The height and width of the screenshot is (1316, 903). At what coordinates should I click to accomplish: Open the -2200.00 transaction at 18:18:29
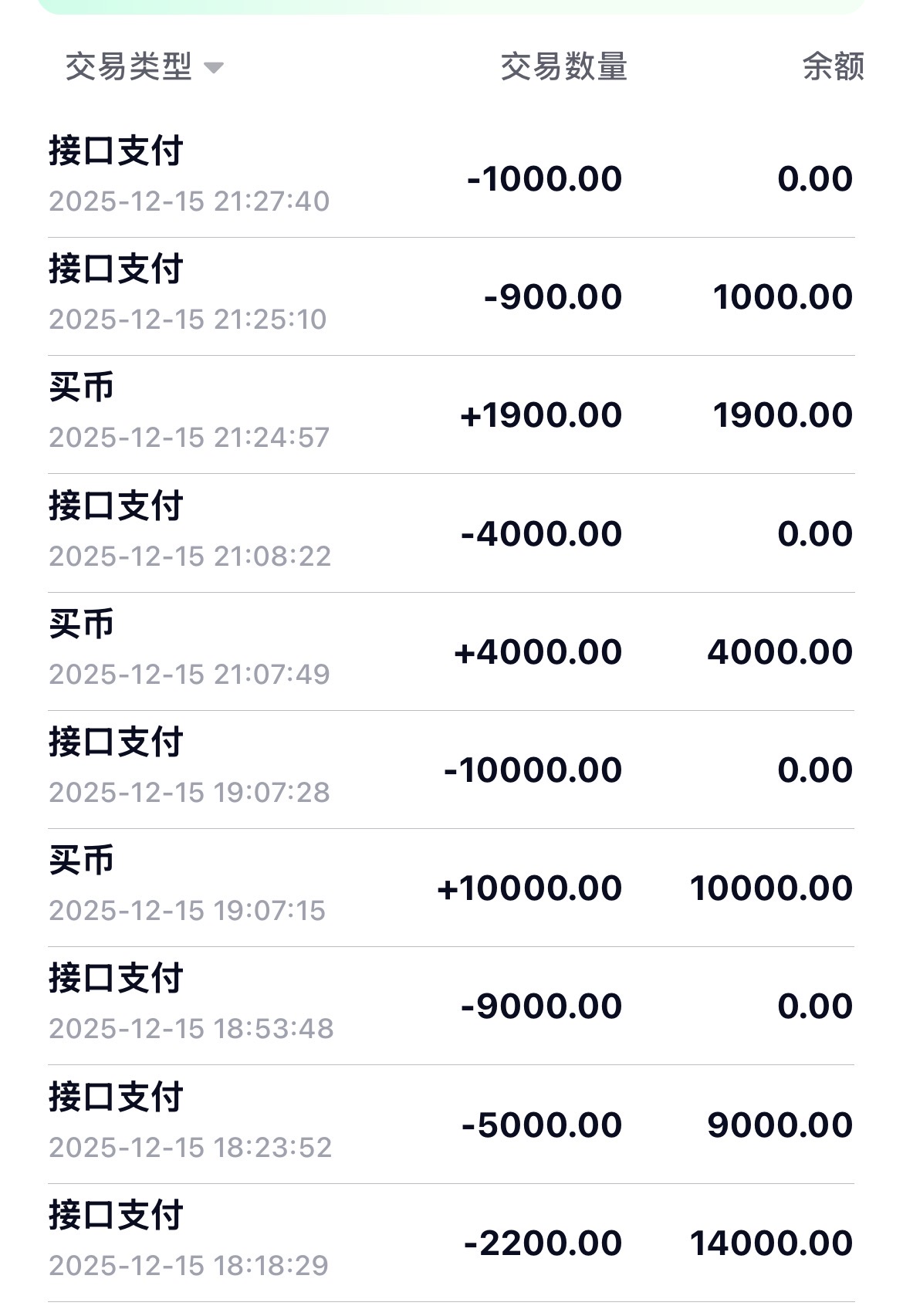pyautogui.click(x=451, y=1241)
